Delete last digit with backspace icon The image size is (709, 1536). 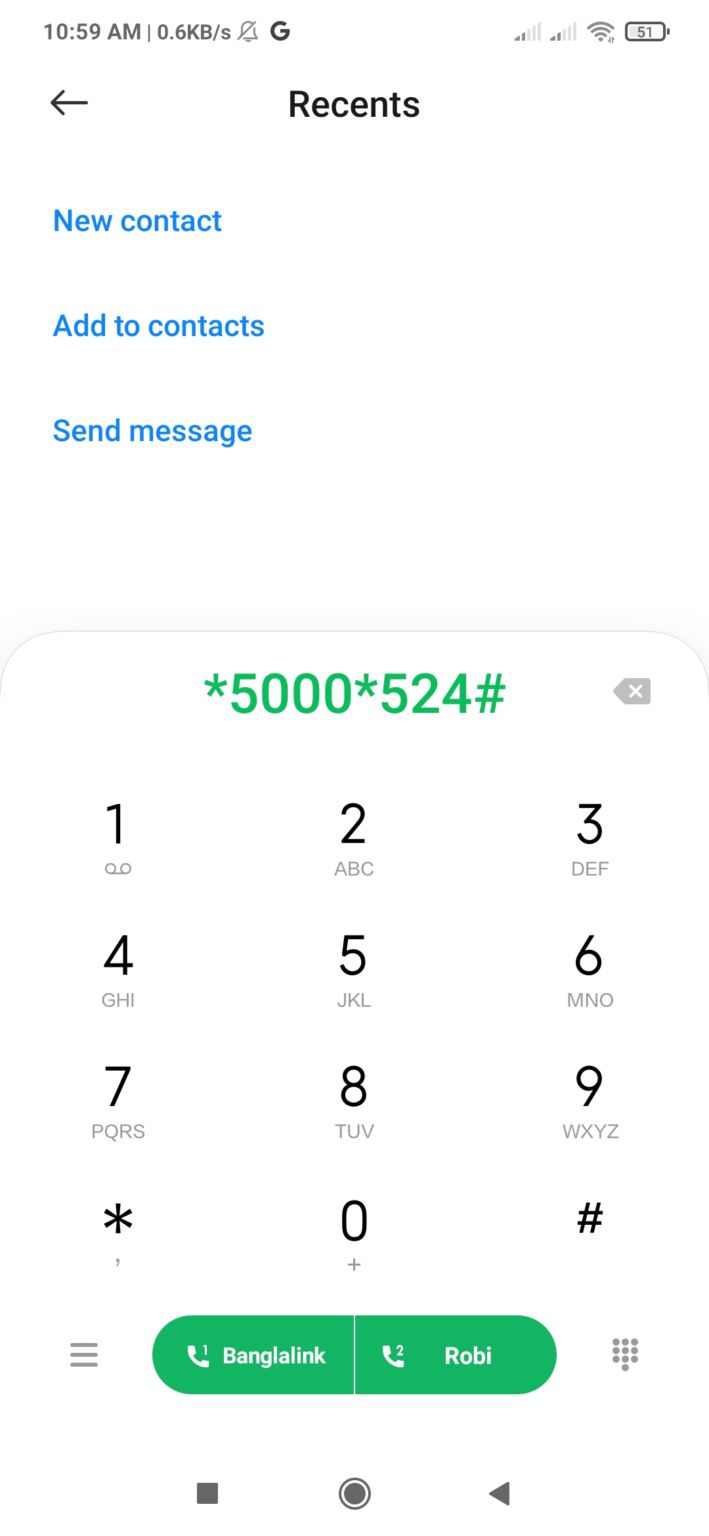point(633,691)
